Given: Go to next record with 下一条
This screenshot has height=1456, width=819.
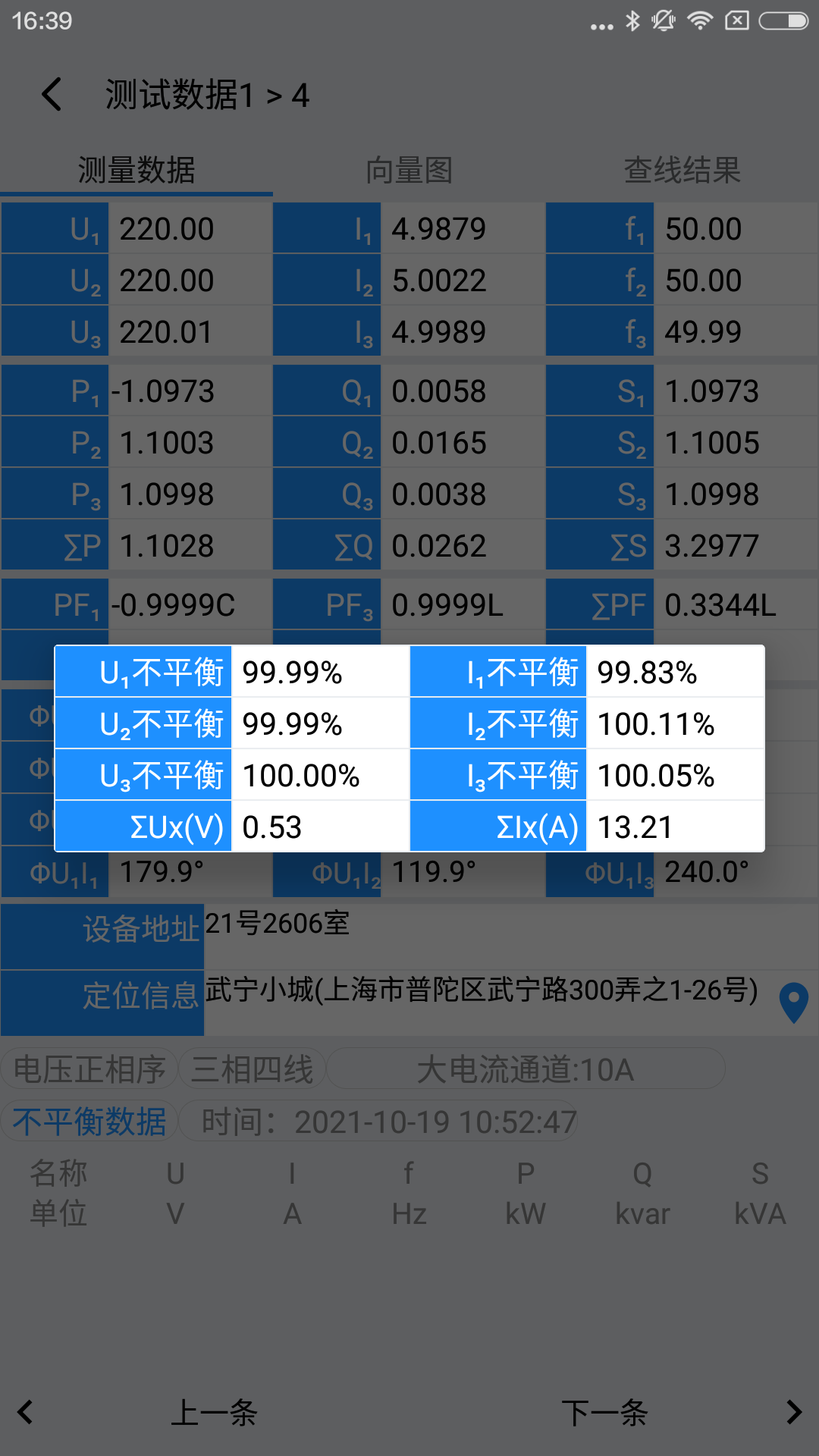Looking at the screenshot, I should pyautogui.click(x=604, y=1412).
